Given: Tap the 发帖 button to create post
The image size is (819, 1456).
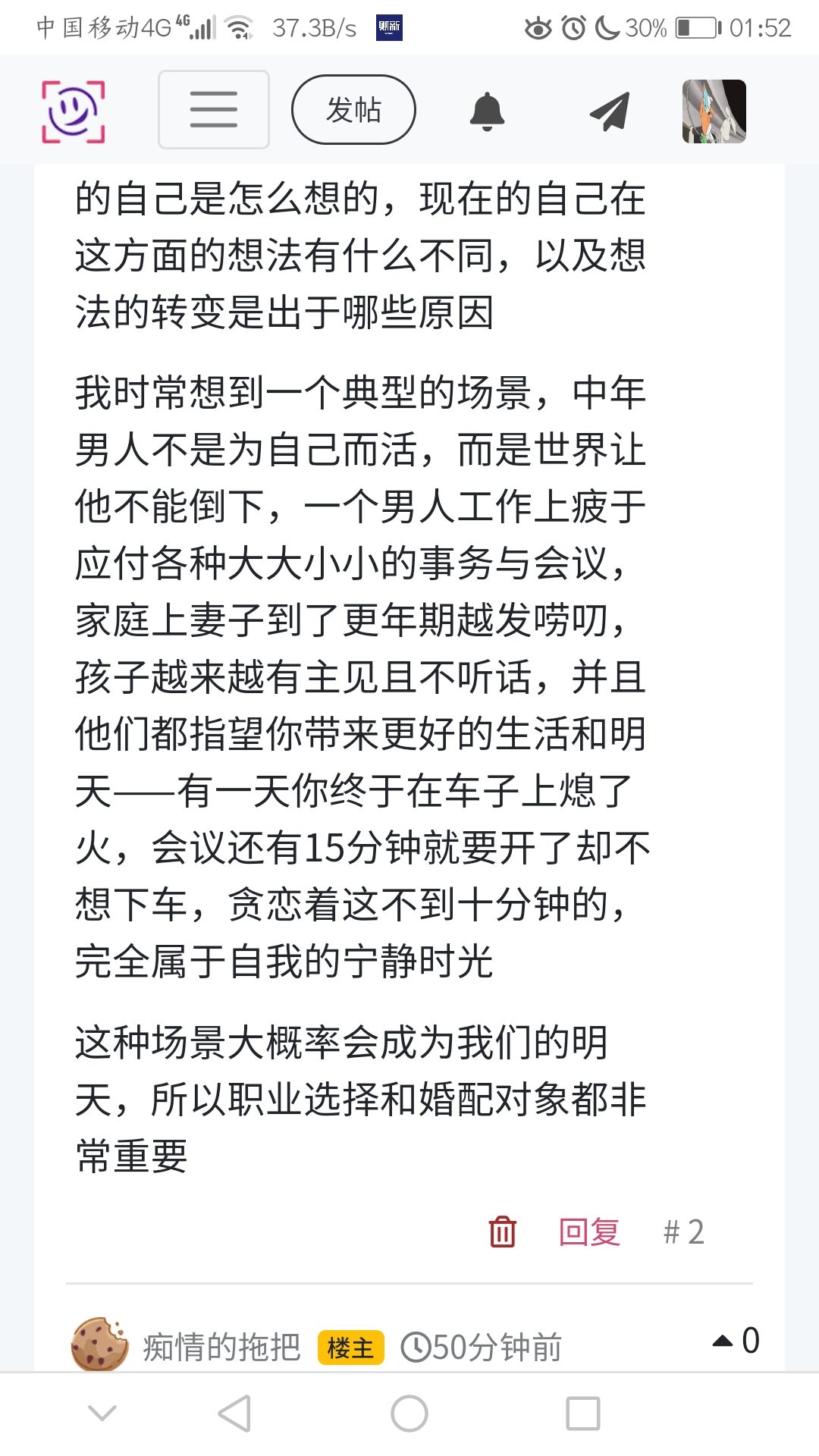Looking at the screenshot, I should tap(353, 110).
